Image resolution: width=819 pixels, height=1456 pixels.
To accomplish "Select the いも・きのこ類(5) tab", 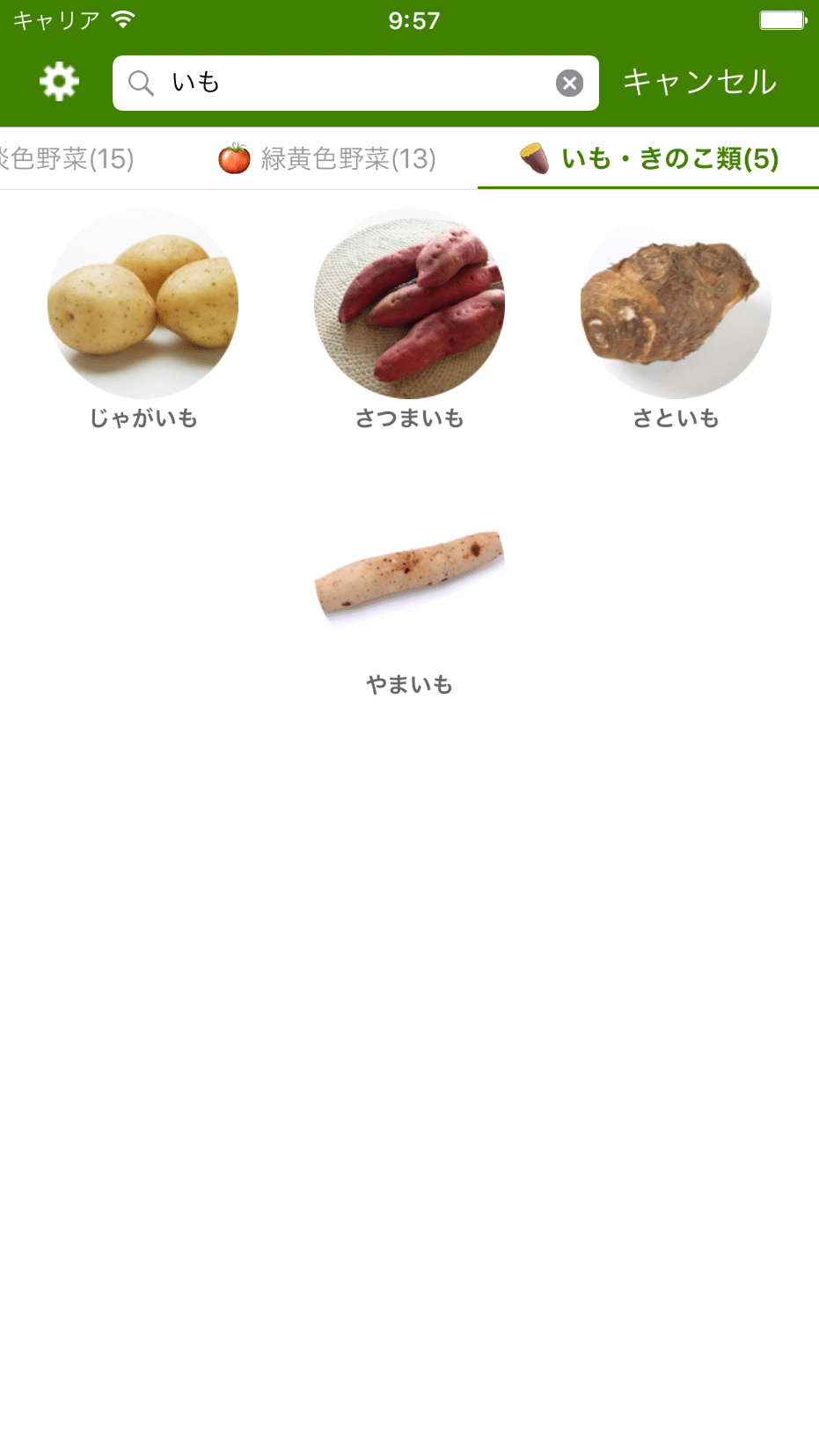I will point(649,159).
